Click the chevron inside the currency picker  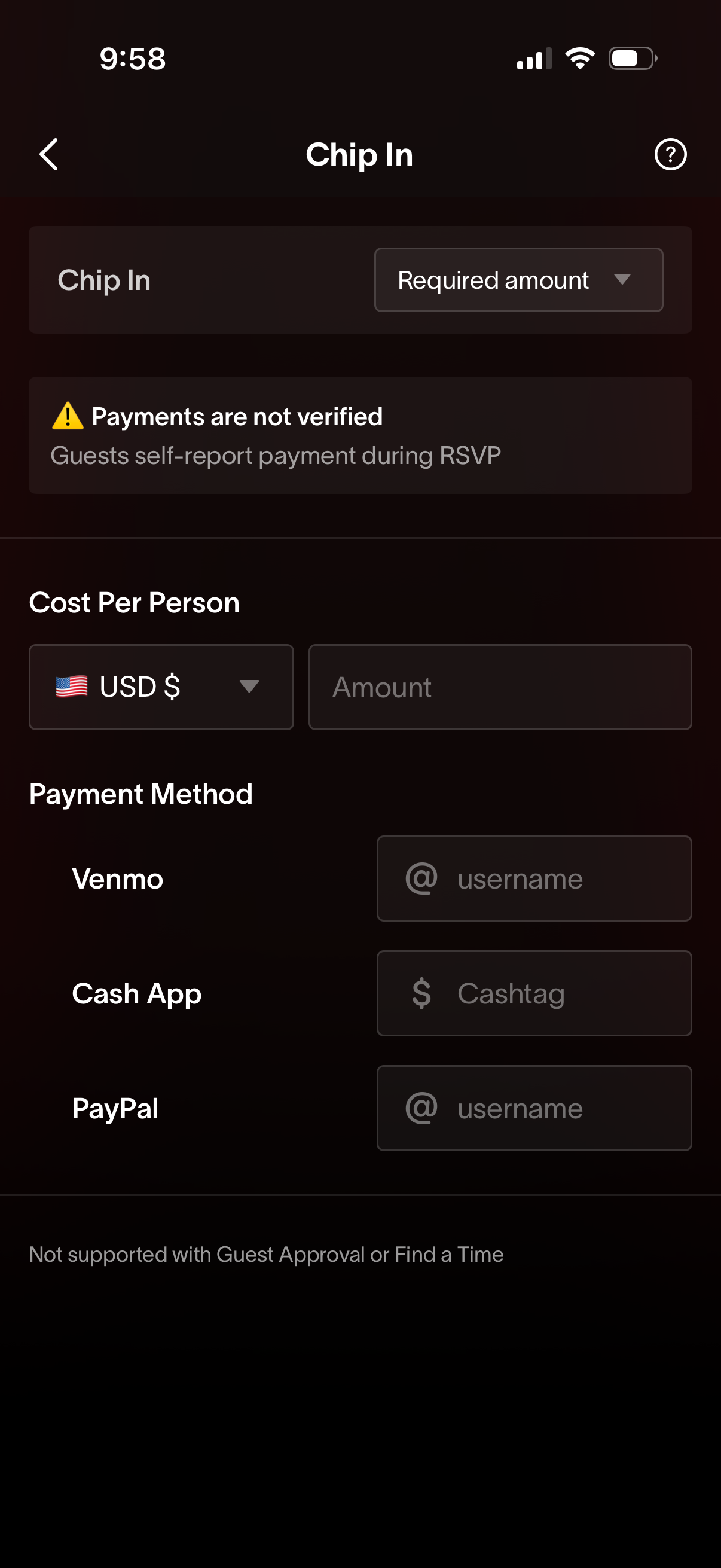coord(249,687)
